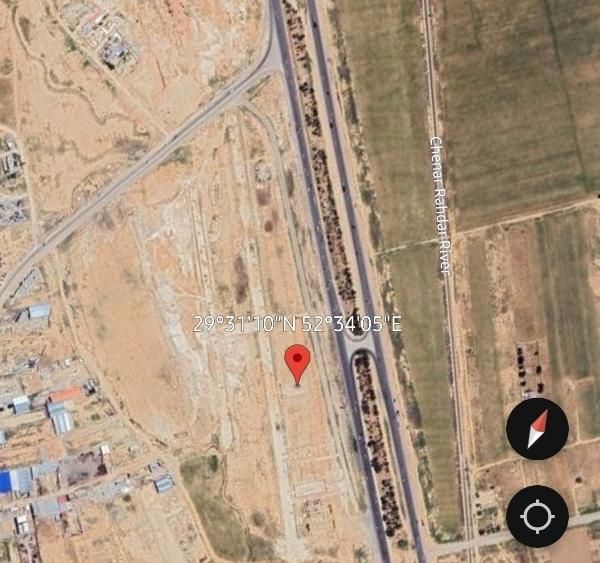Center map on my location
Screen dimensions: 600x563
click(537, 516)
